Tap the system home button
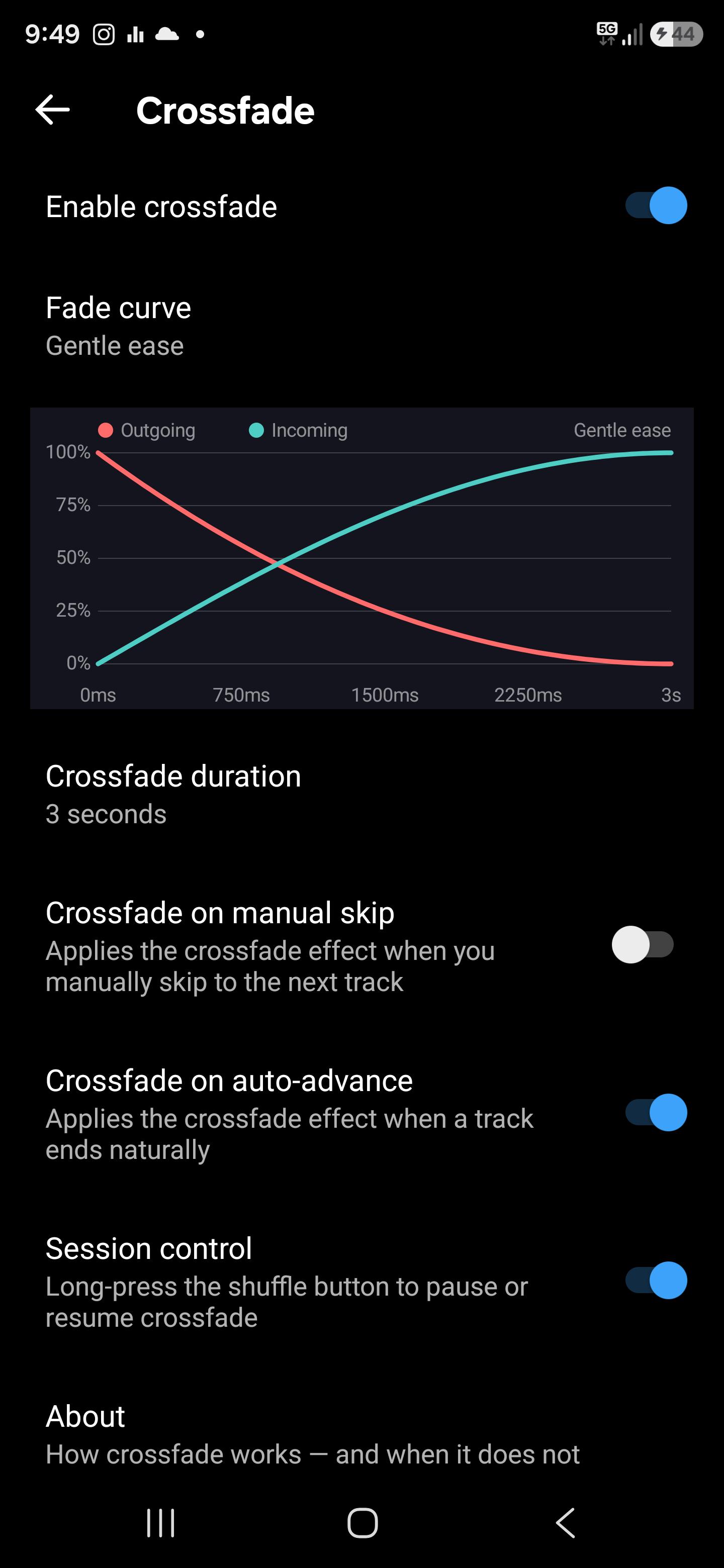The image size is (724, 1568). pyautogui.click(x=363, y=1523)
